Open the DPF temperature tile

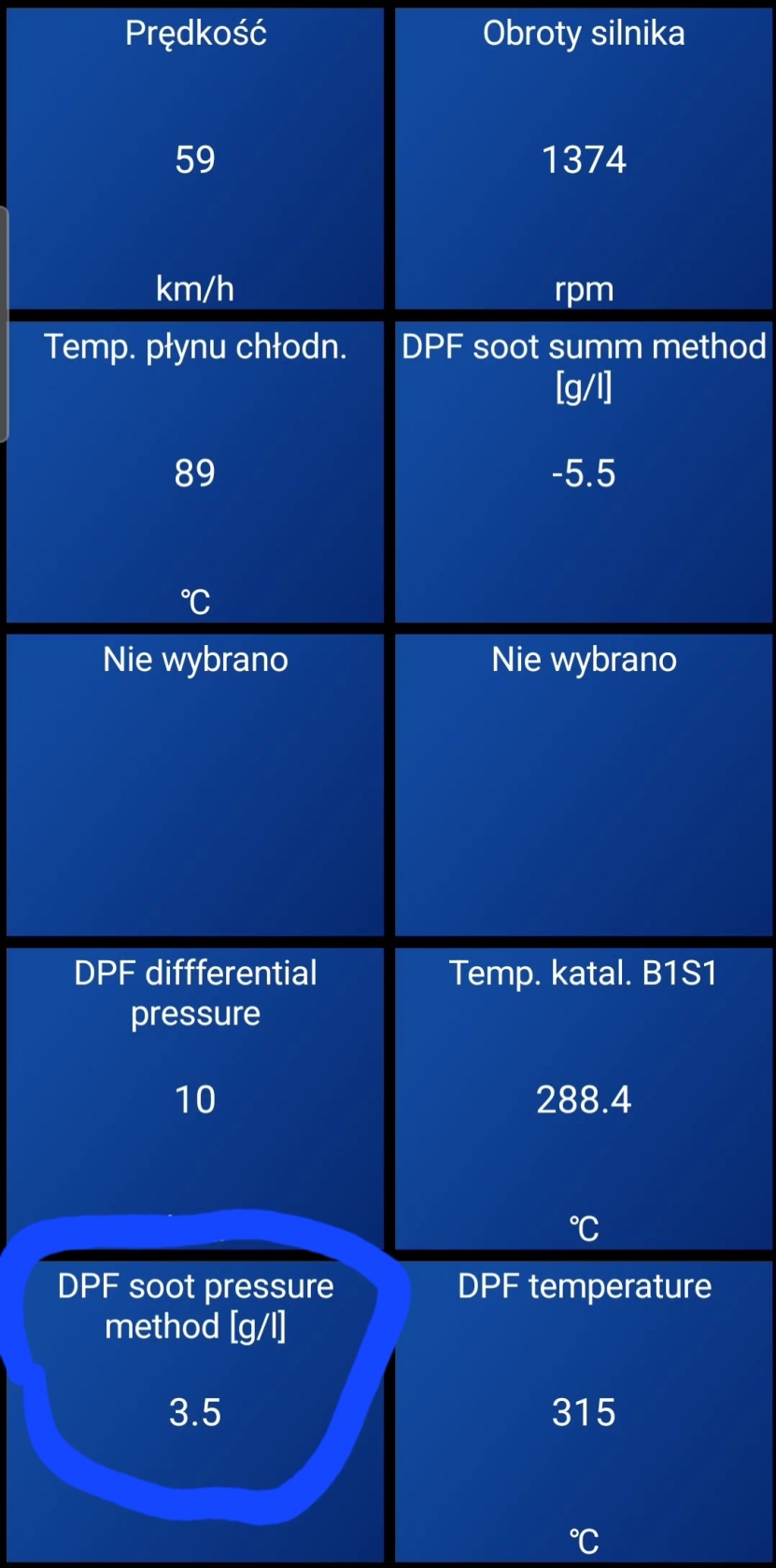pyautogui.click(x=584, y=1412)
